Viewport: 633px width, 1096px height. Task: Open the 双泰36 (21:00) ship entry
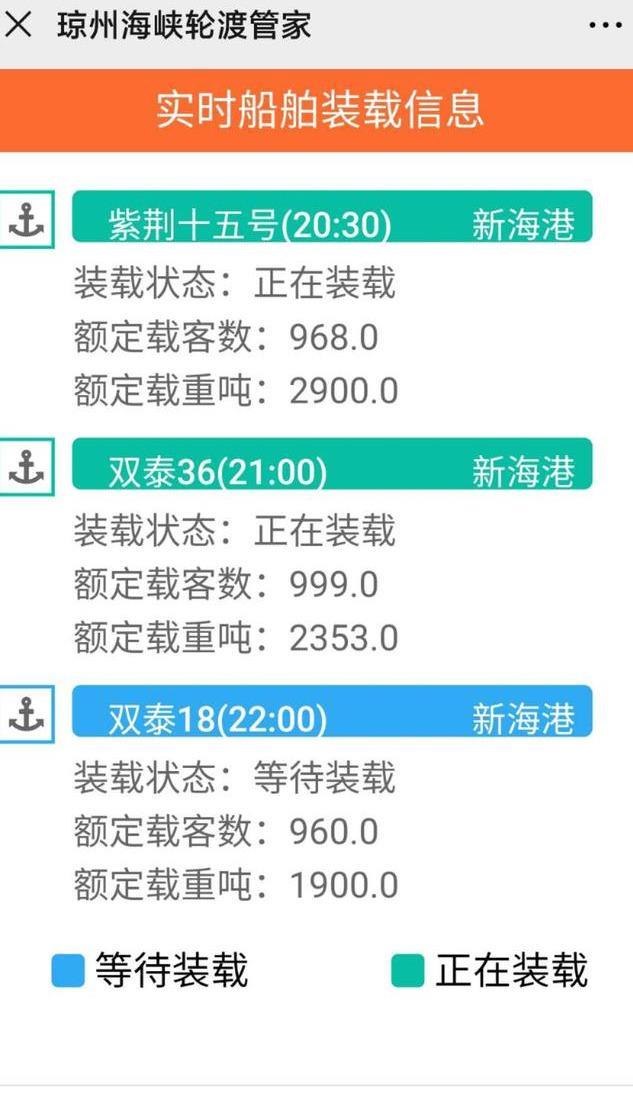pyautogui.click(x=332, y=464)
